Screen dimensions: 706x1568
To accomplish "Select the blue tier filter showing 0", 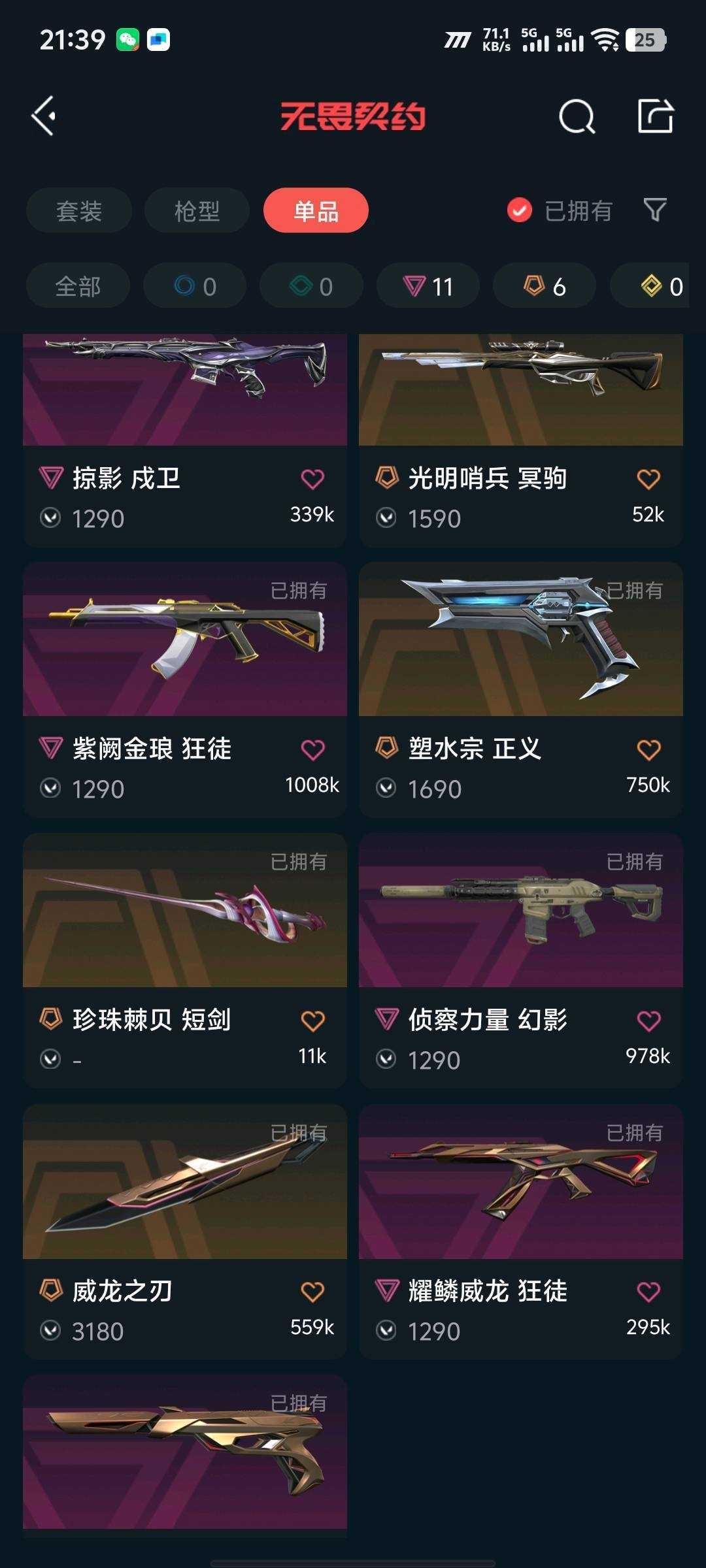I will click(x=194, y=286).
